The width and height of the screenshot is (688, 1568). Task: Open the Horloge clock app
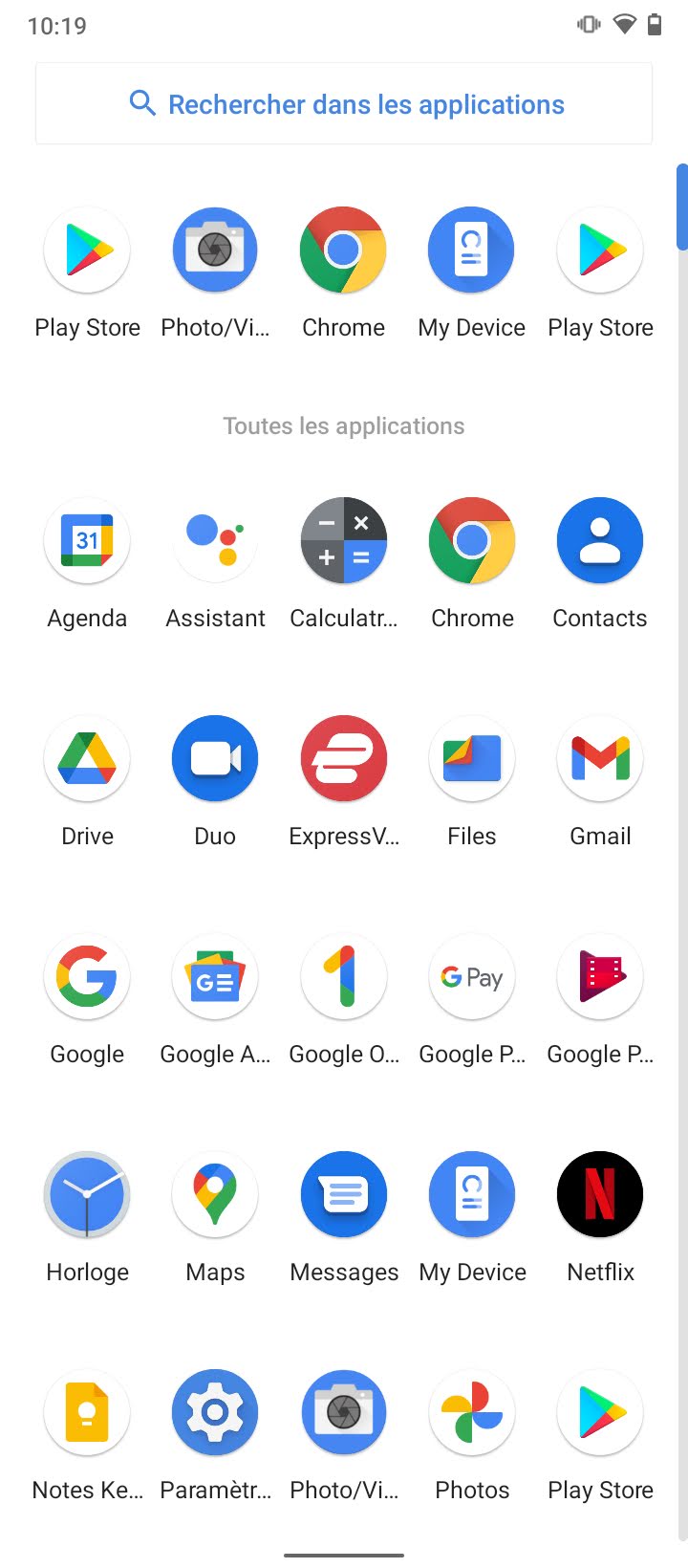click(x=87, y=1195)
